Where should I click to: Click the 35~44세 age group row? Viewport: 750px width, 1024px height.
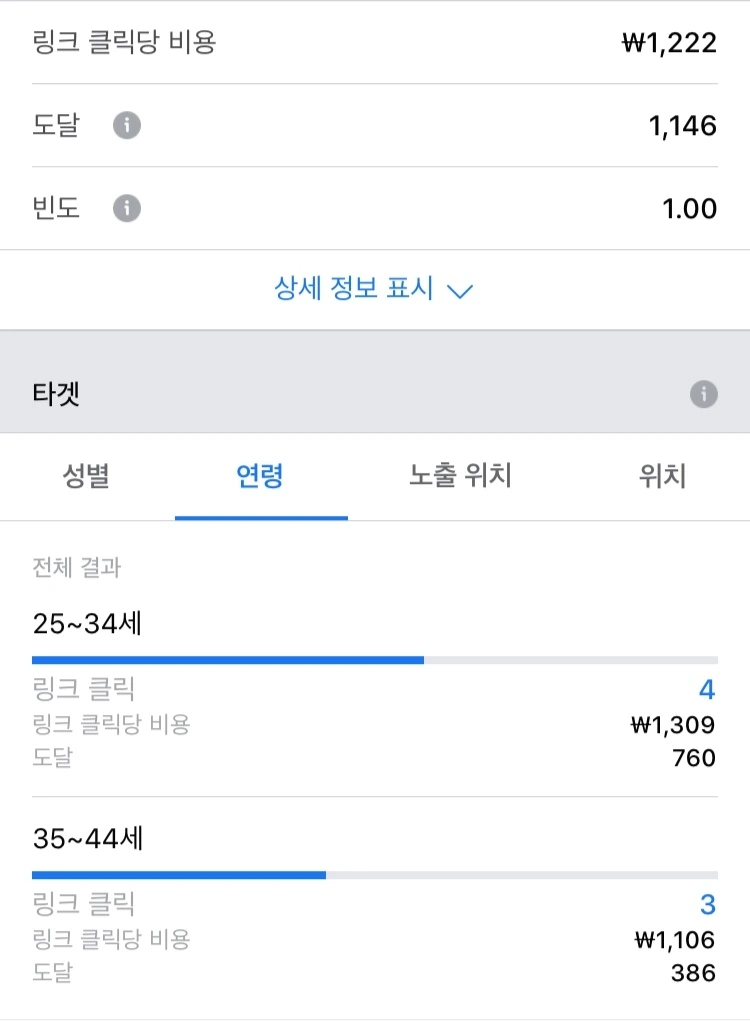[x=86, y=839]
